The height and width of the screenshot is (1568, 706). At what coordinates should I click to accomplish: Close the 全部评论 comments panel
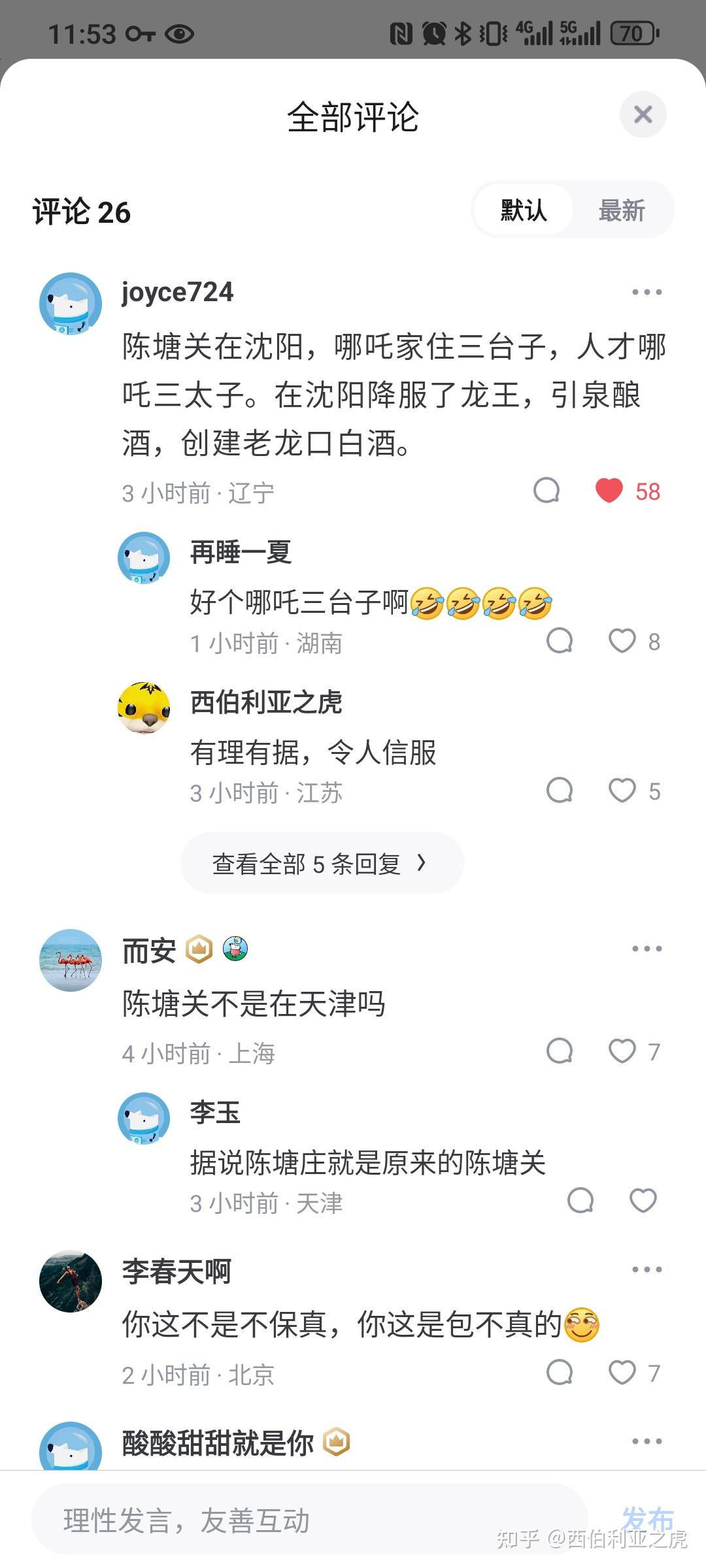pos(643,115)
